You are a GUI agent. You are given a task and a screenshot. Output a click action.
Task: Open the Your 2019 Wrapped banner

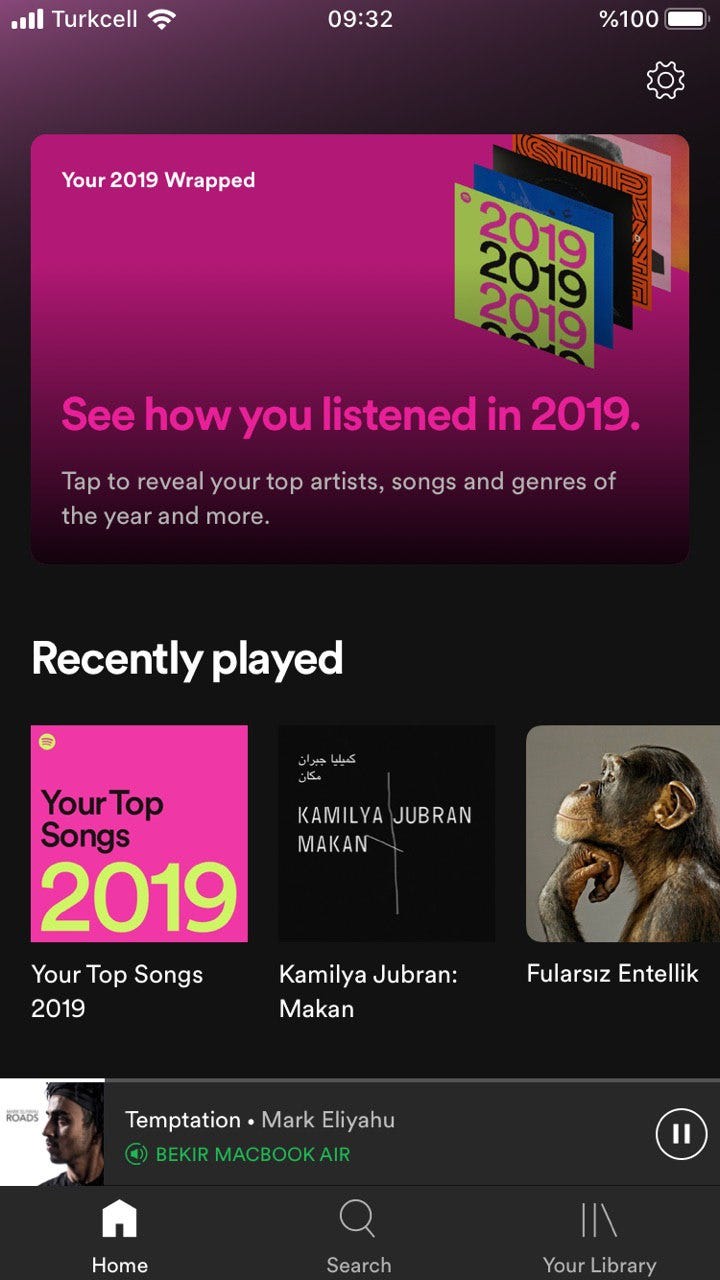click(x=360, y=349)
